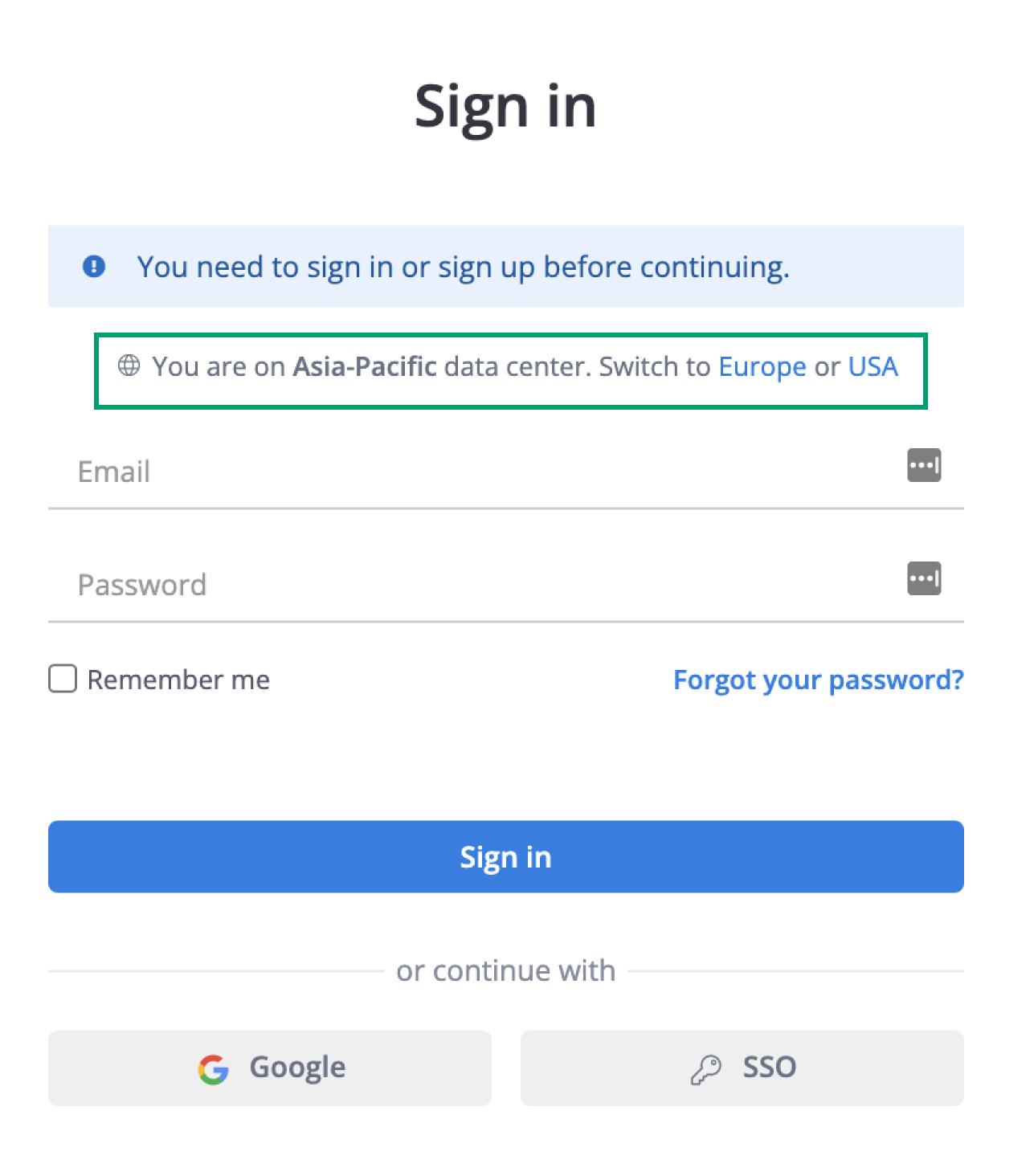Viewport: 1034px width, 1176px height.
Task: Continue with SSO sign-in
Action: tap(742, 1068)
